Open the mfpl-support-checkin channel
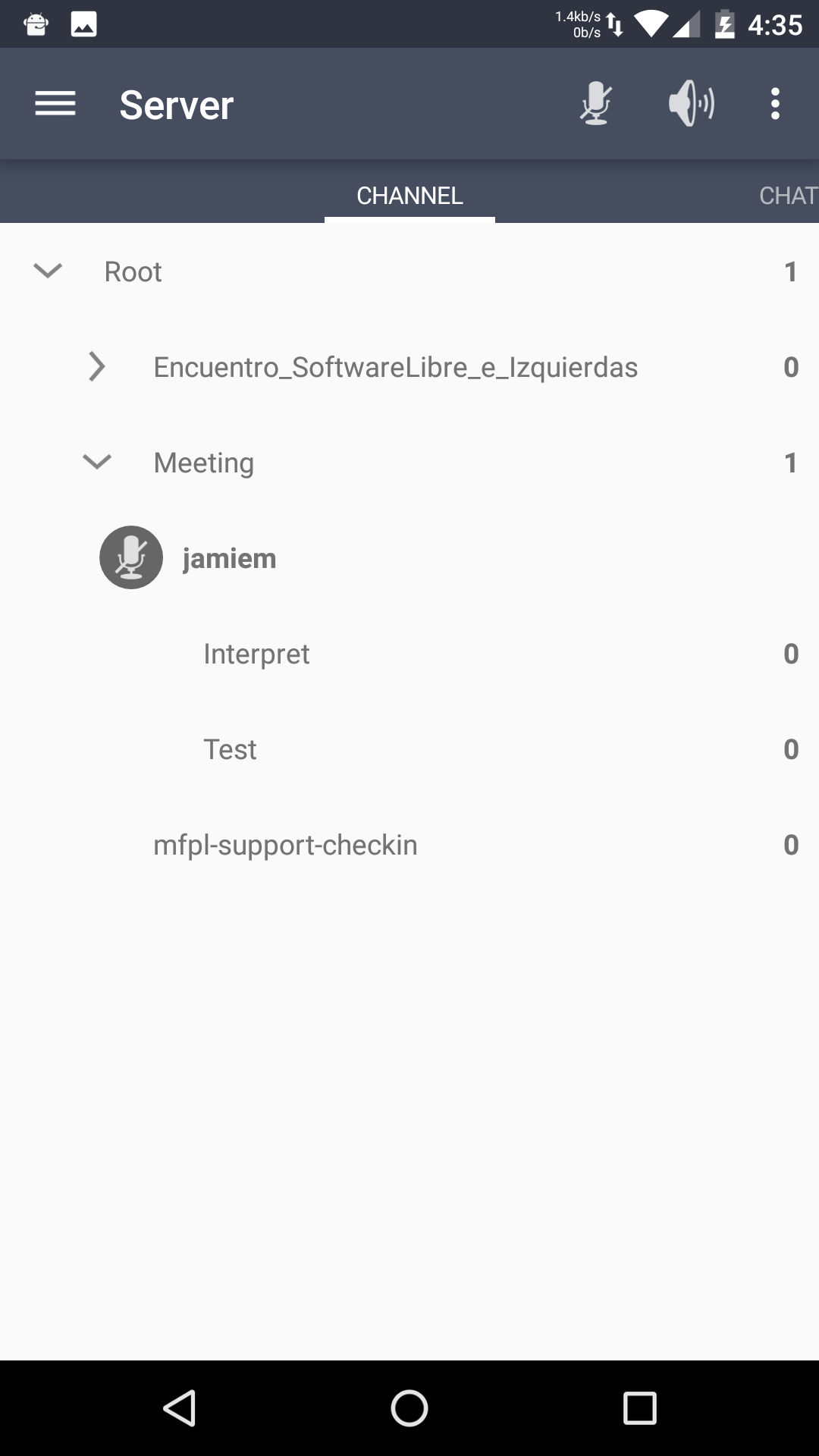 [409, 844]
